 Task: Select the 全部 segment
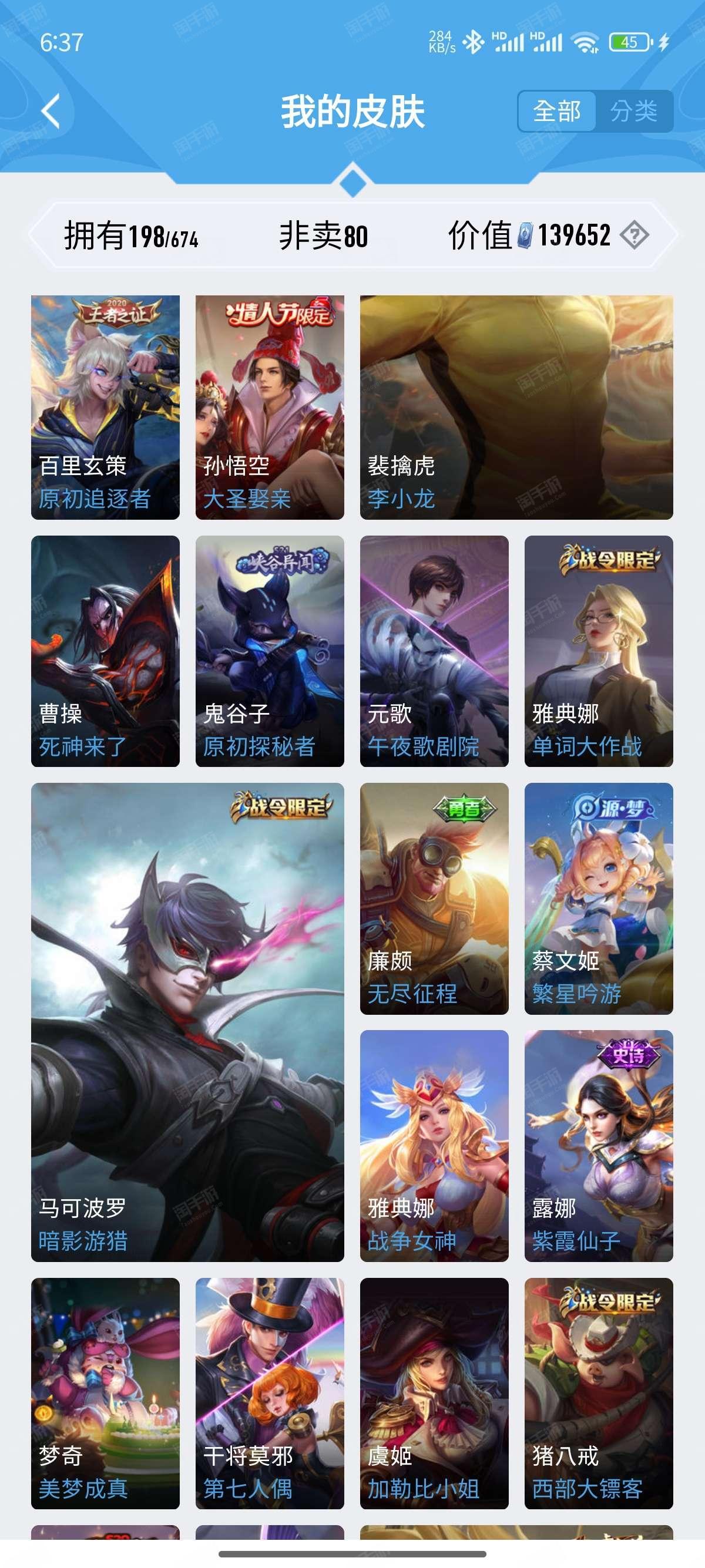tap(556, 112)
